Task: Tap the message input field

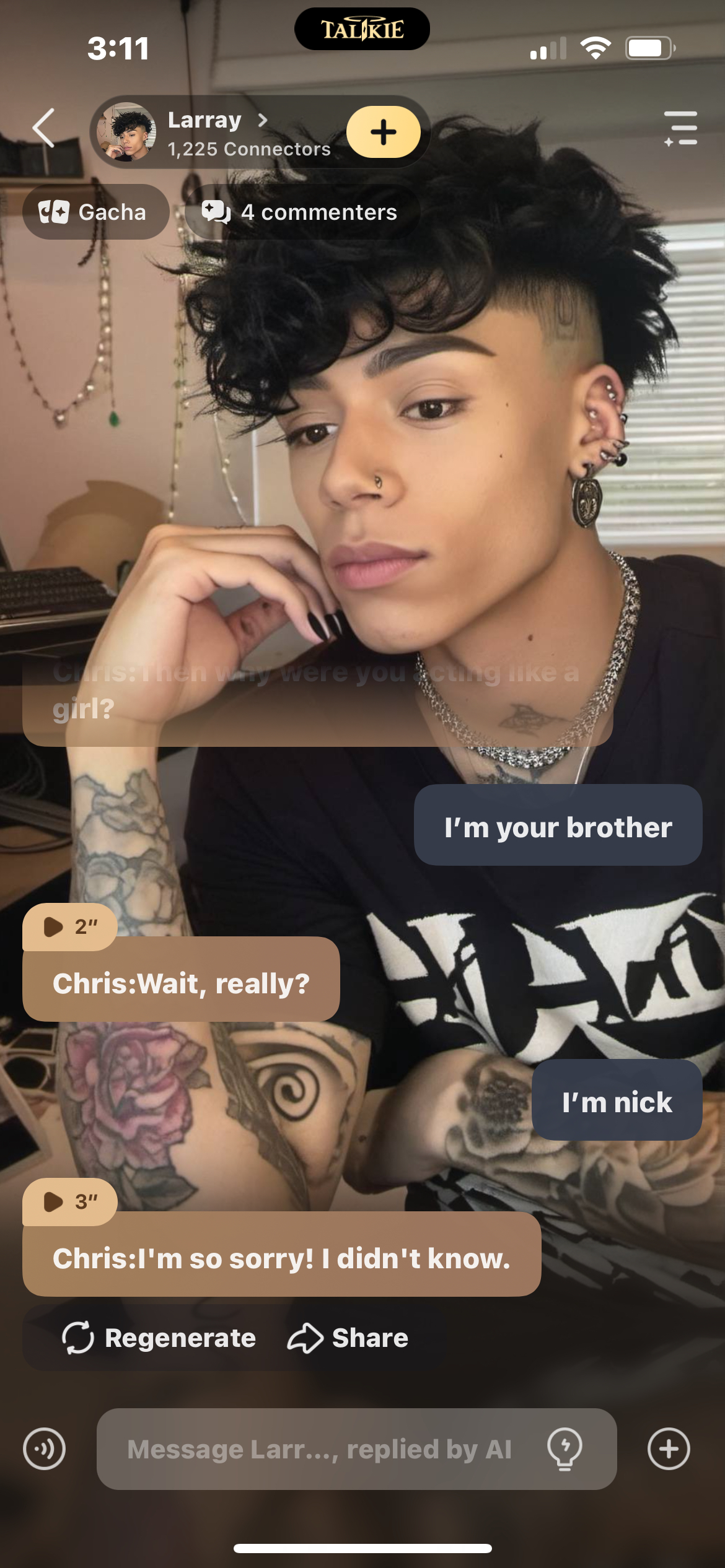Action: (x=319, y=1449)
